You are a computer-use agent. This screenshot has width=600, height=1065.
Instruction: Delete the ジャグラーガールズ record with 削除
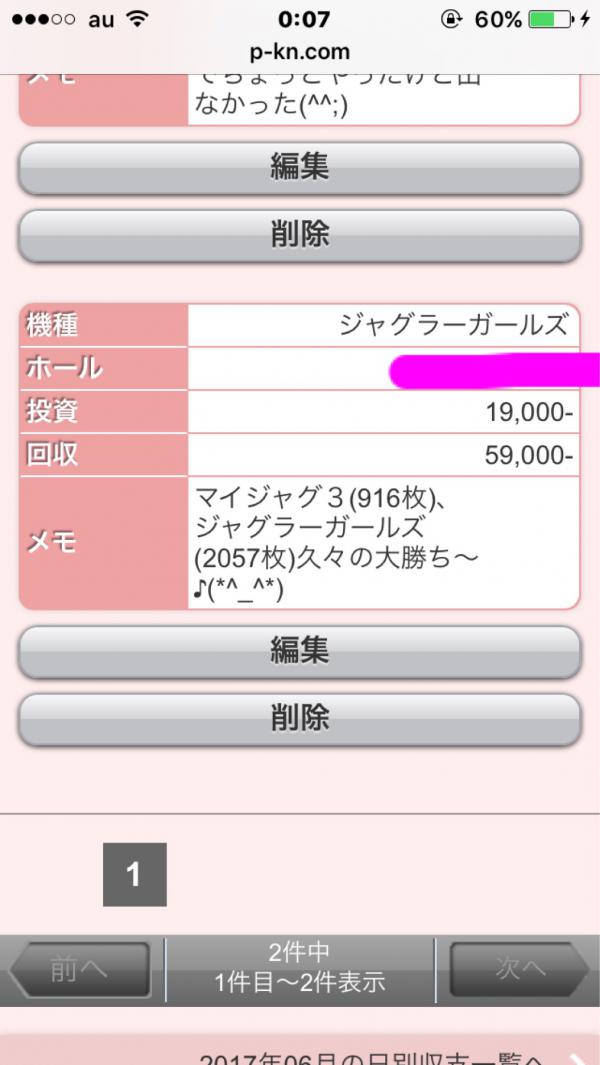click(x=299, y=717)
